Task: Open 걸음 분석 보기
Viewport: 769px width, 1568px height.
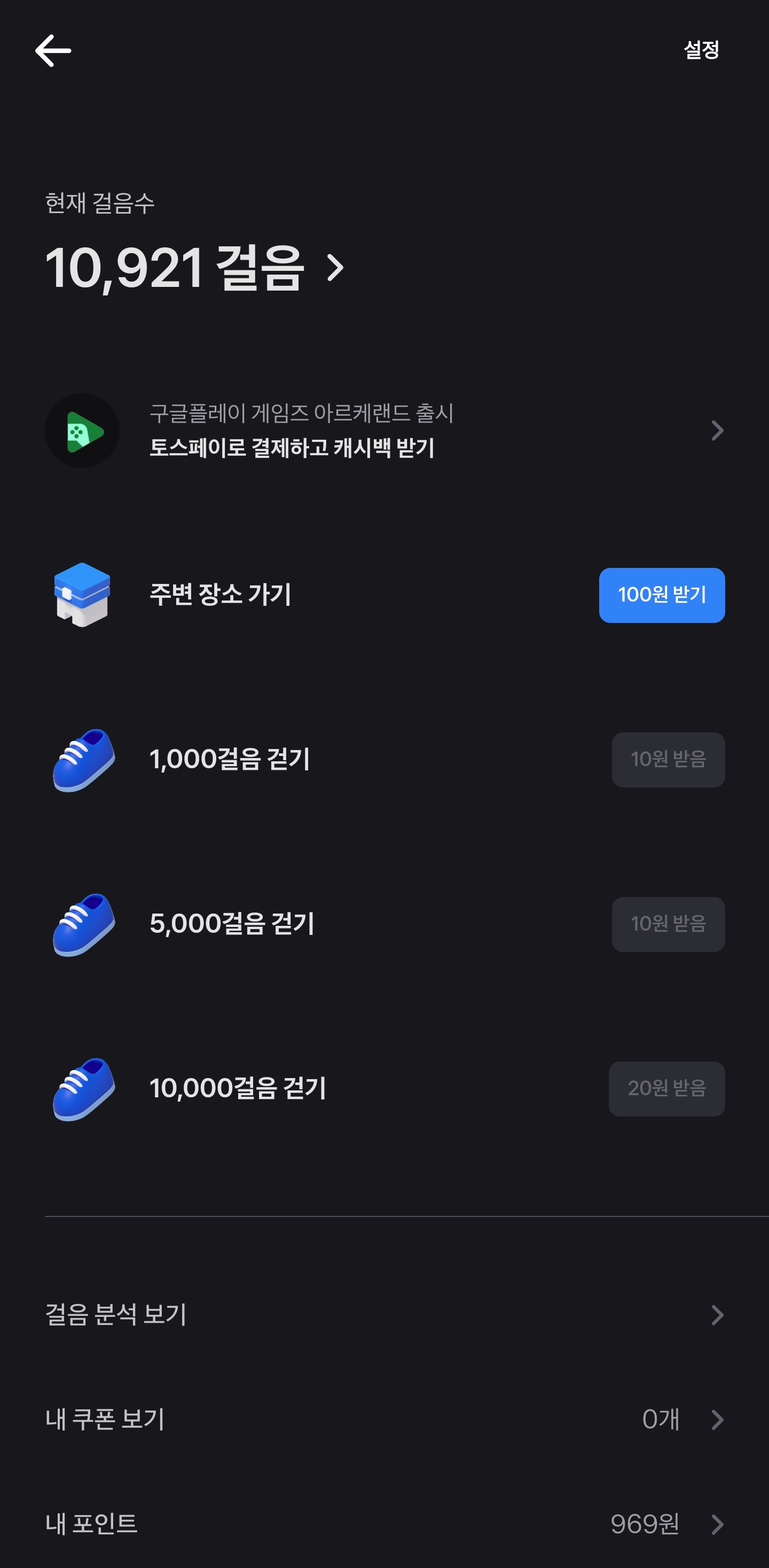Action: point(384,1315)
